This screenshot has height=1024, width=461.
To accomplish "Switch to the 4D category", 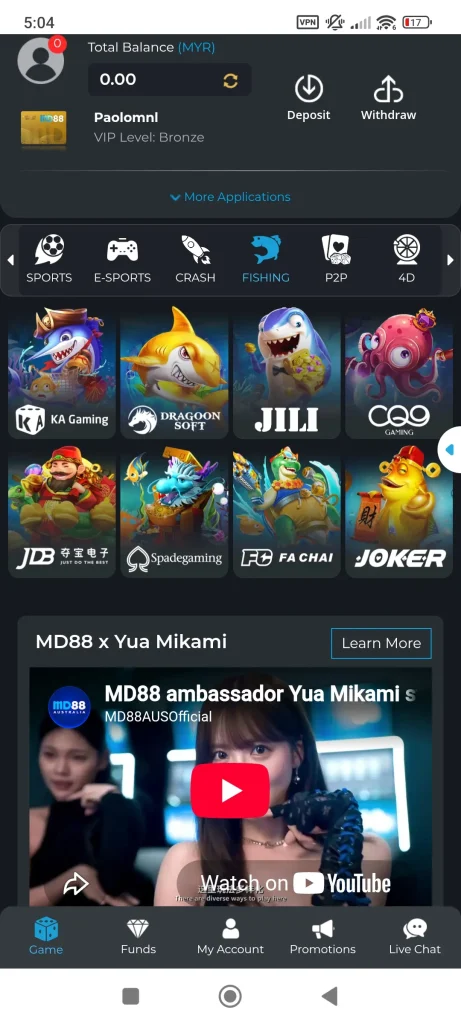I will [x=406, y=259].
